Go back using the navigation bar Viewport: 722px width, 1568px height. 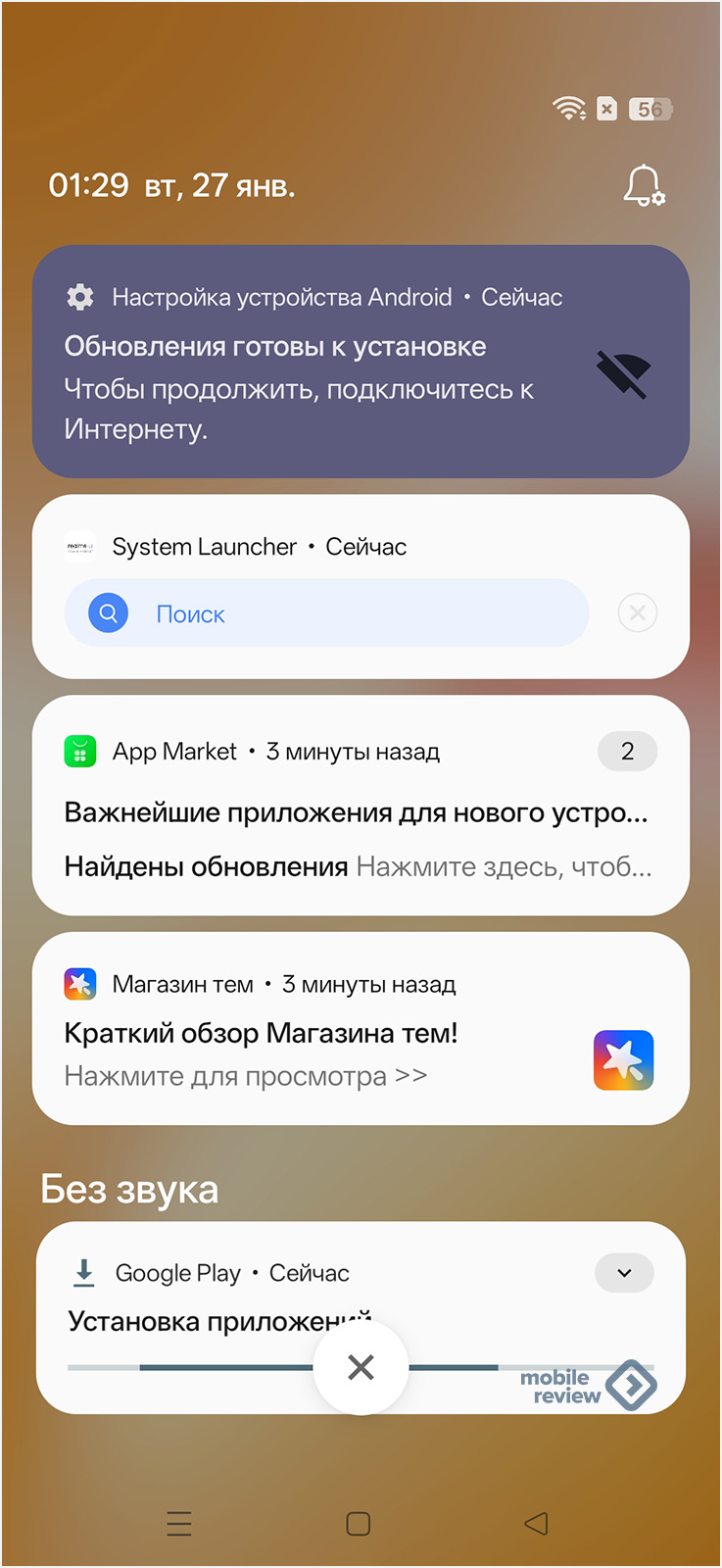pyautogui.click(x=536, y=1523)
